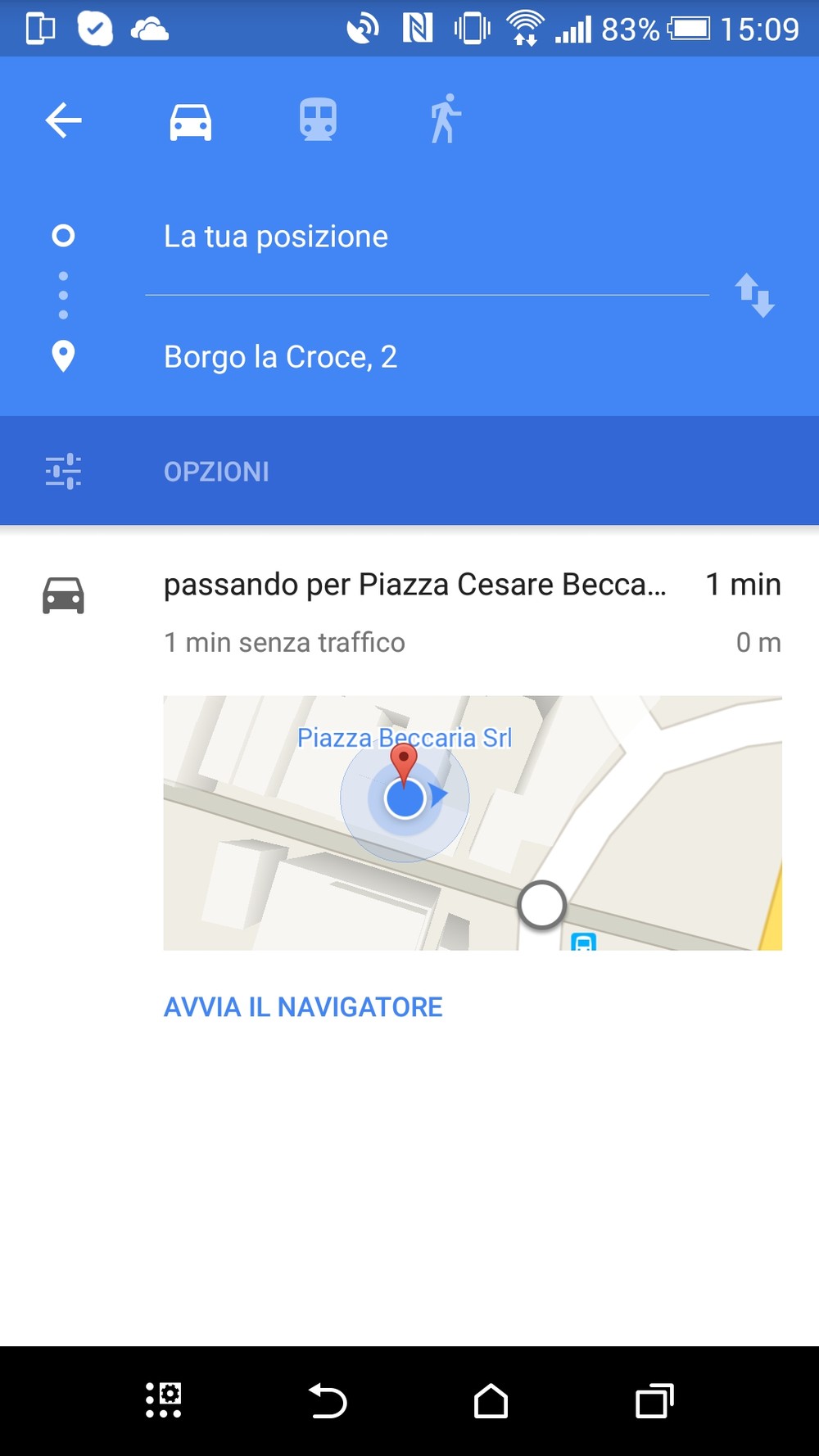The image size is (819, 1456).
Task: Edit destination Borgo la Croce, 2
Action: click(x=427, y=356)
